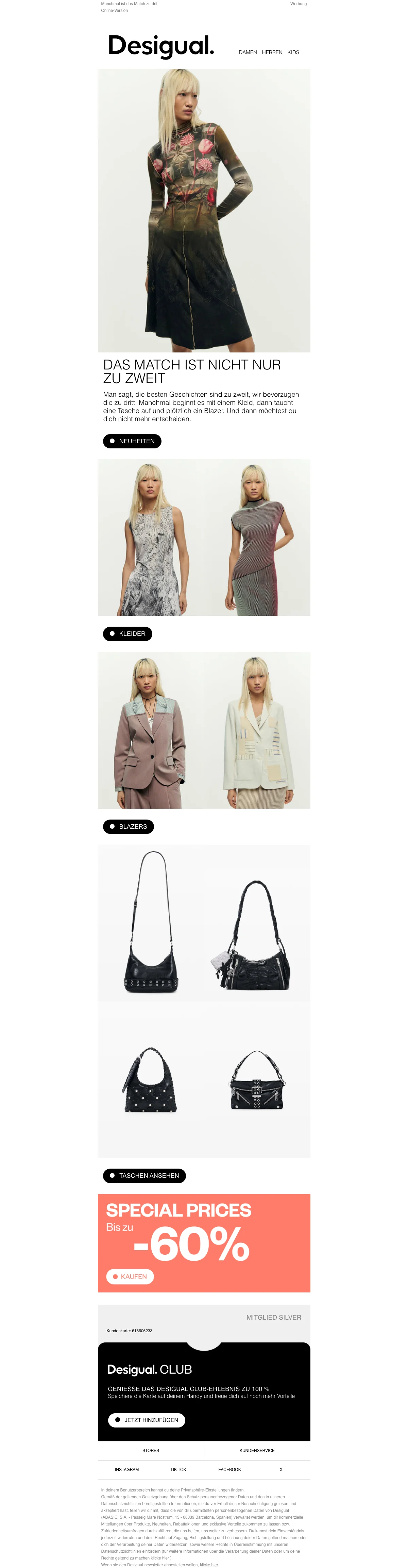Open the X social link
The height and width of the screenshot is (1568, 408).
[281, 1469]
